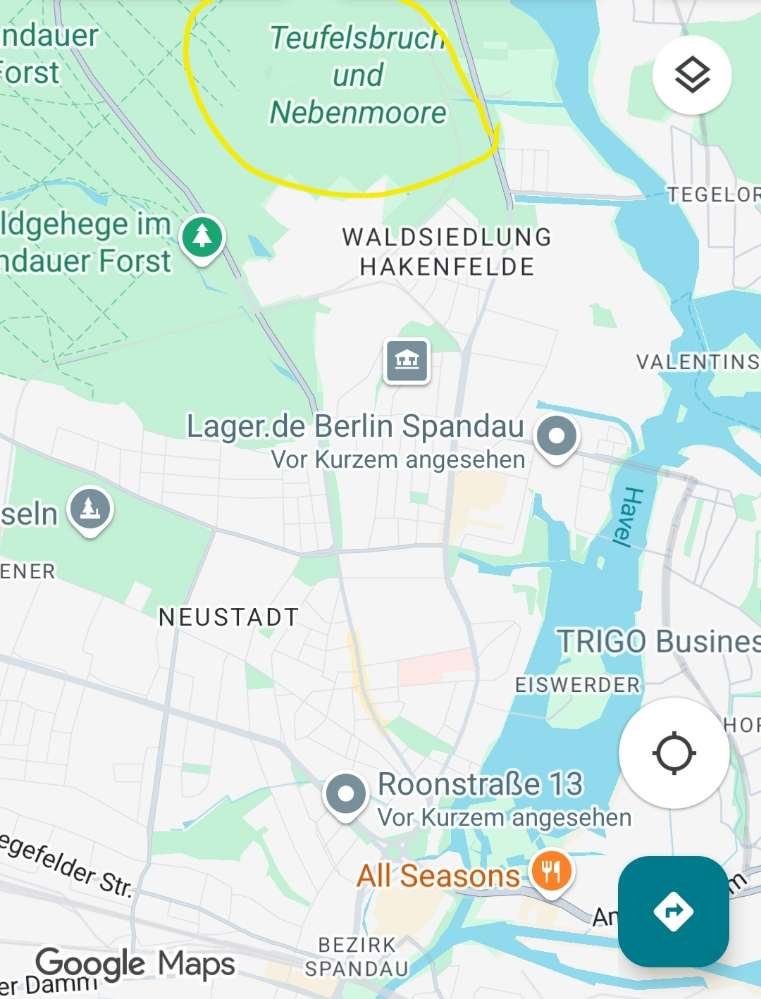The image size is (761, 999).
Task: Tap the tree icon at Wildgehege im Spandauer Forst
Action: coord(201,237)
